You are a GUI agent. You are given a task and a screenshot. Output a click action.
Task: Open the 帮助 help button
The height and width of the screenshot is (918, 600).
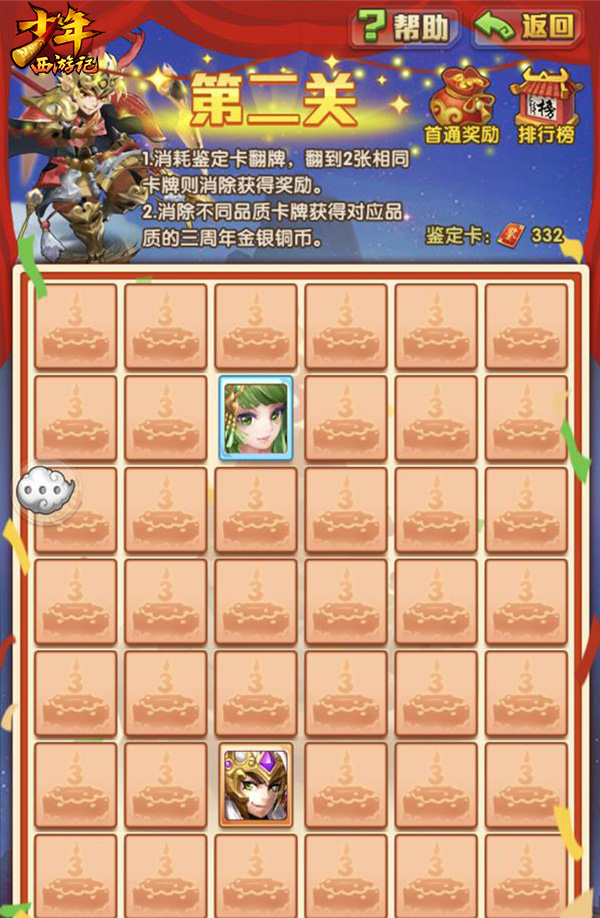403,27
